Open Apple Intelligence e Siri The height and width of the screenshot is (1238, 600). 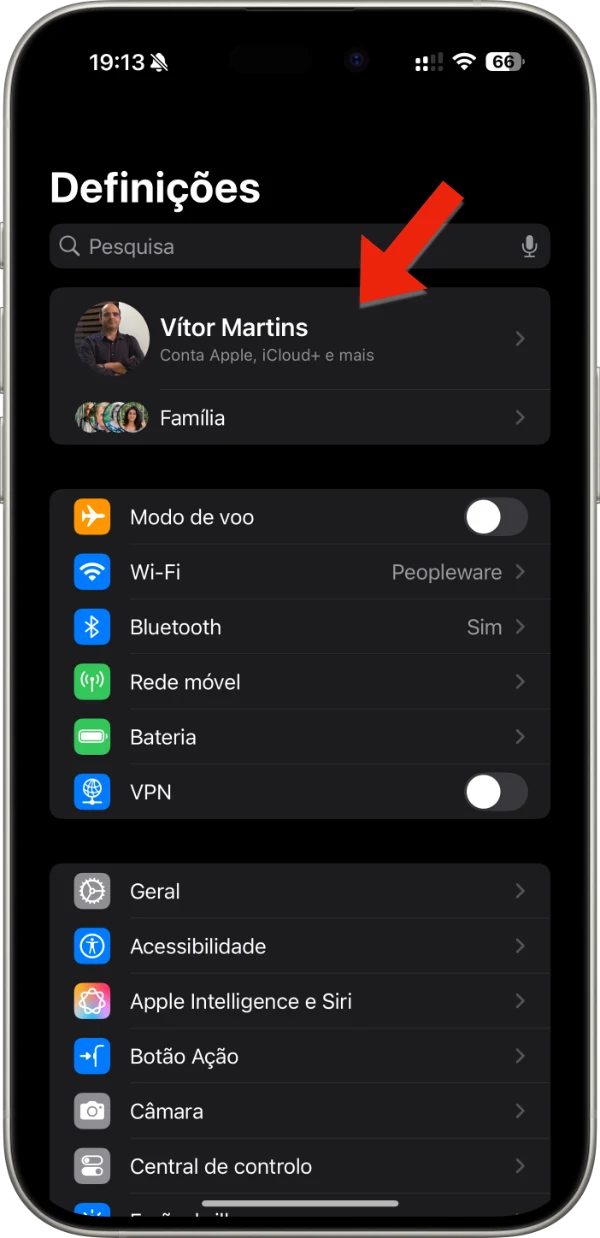click(x=300, y=1001)
